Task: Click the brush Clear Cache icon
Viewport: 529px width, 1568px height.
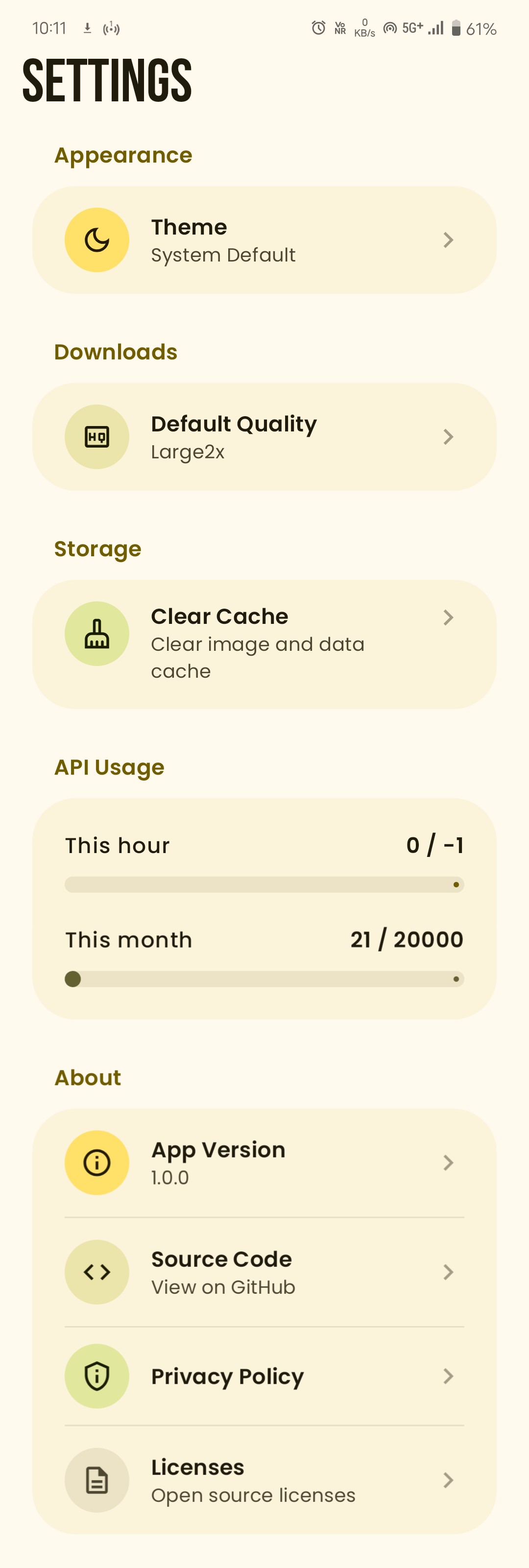Action: tap(96, 633)
